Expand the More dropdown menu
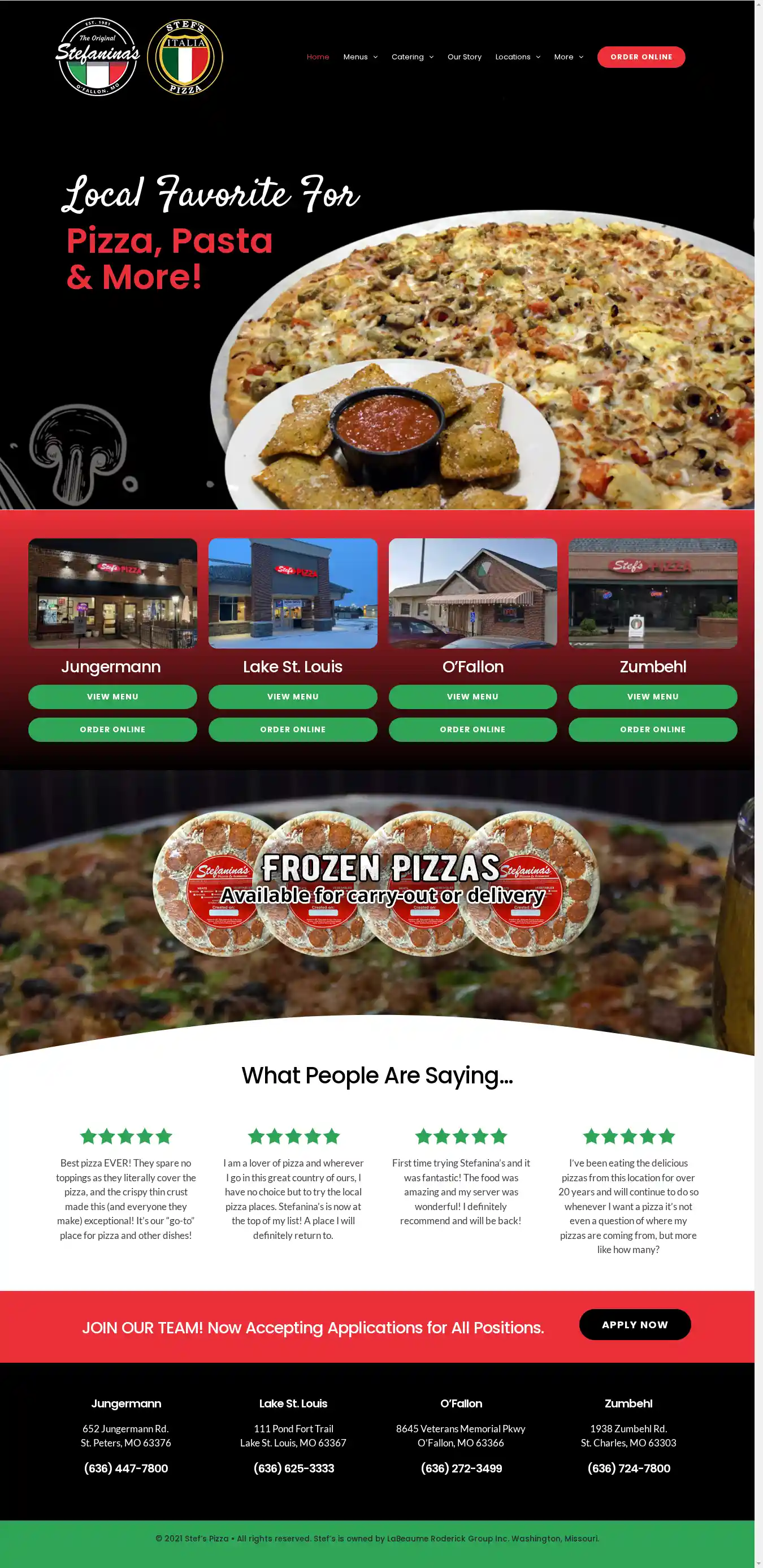 point(569,57)
